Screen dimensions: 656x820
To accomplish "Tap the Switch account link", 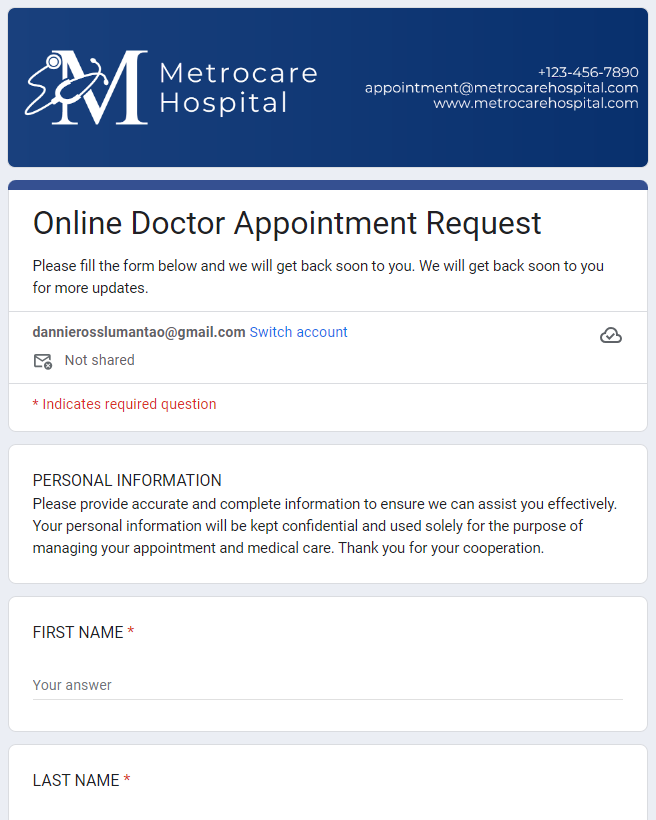I will click(298, 332).
